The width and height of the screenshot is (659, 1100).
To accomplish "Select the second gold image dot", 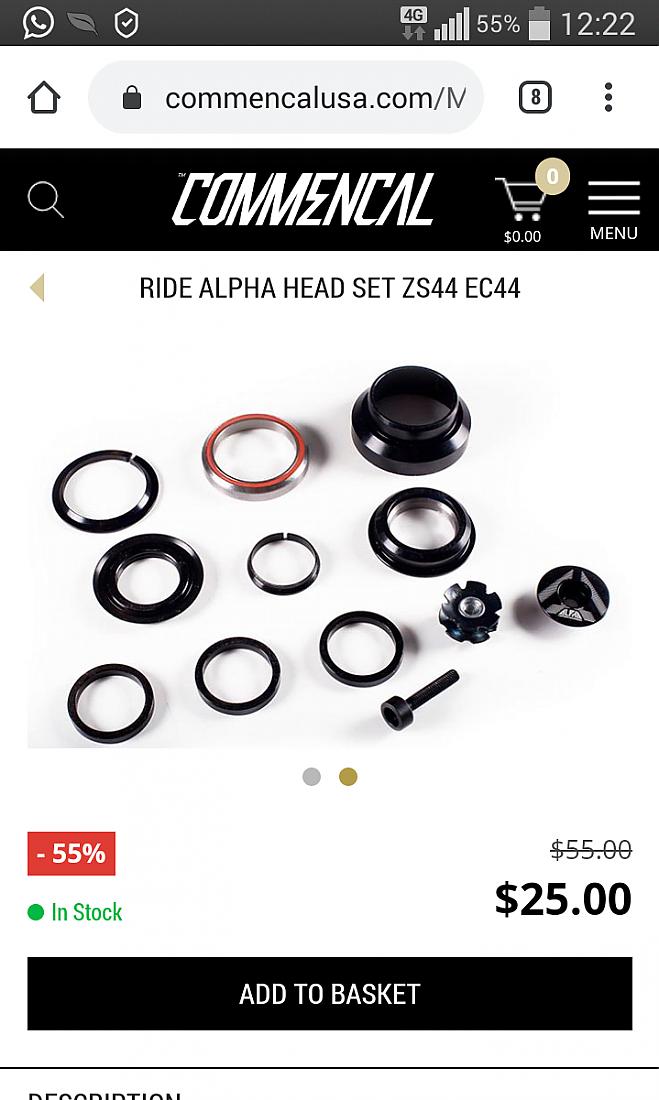I will [348, 777].
